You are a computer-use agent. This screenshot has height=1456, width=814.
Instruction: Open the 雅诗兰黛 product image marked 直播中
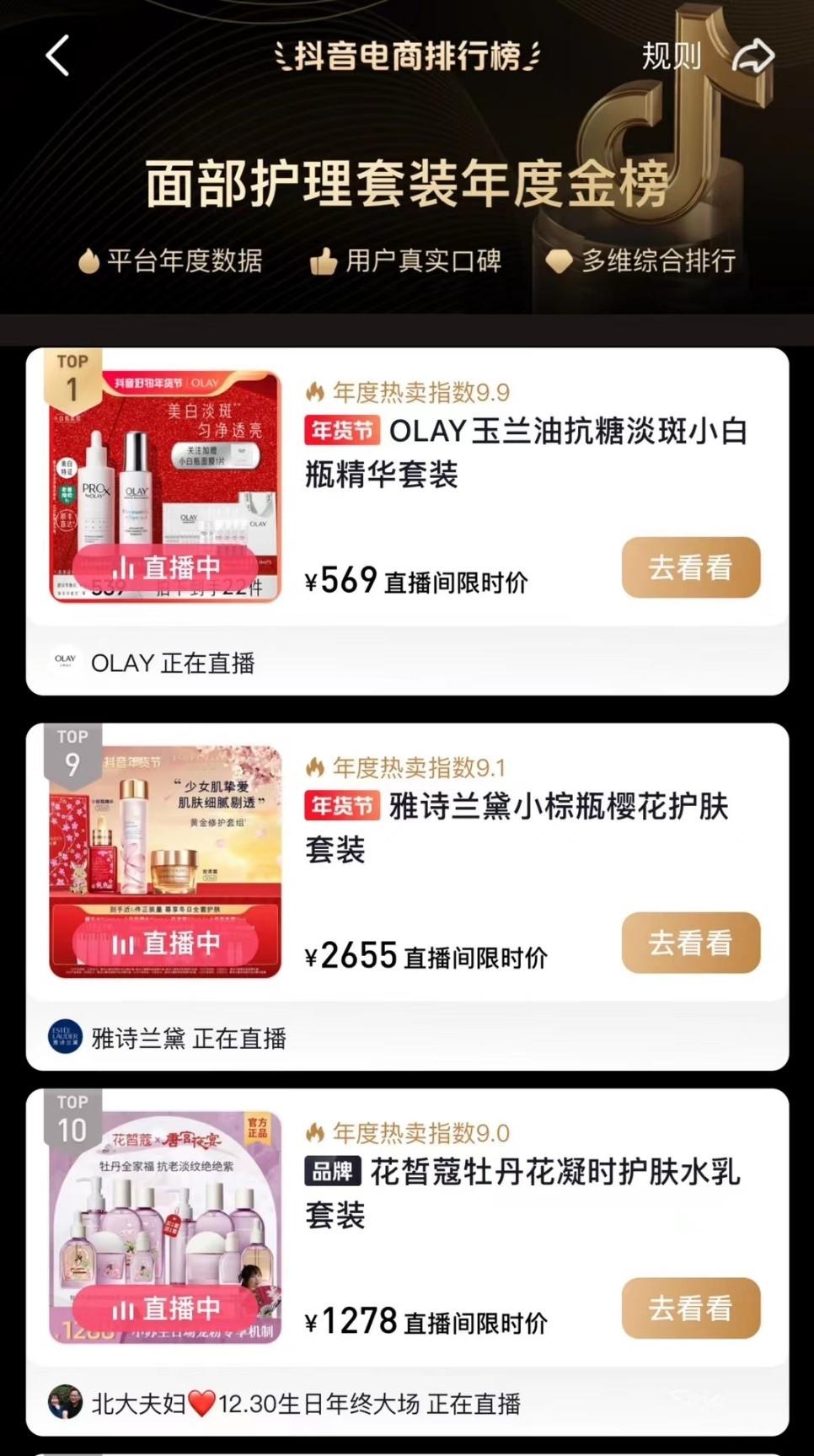click(165, 862)
